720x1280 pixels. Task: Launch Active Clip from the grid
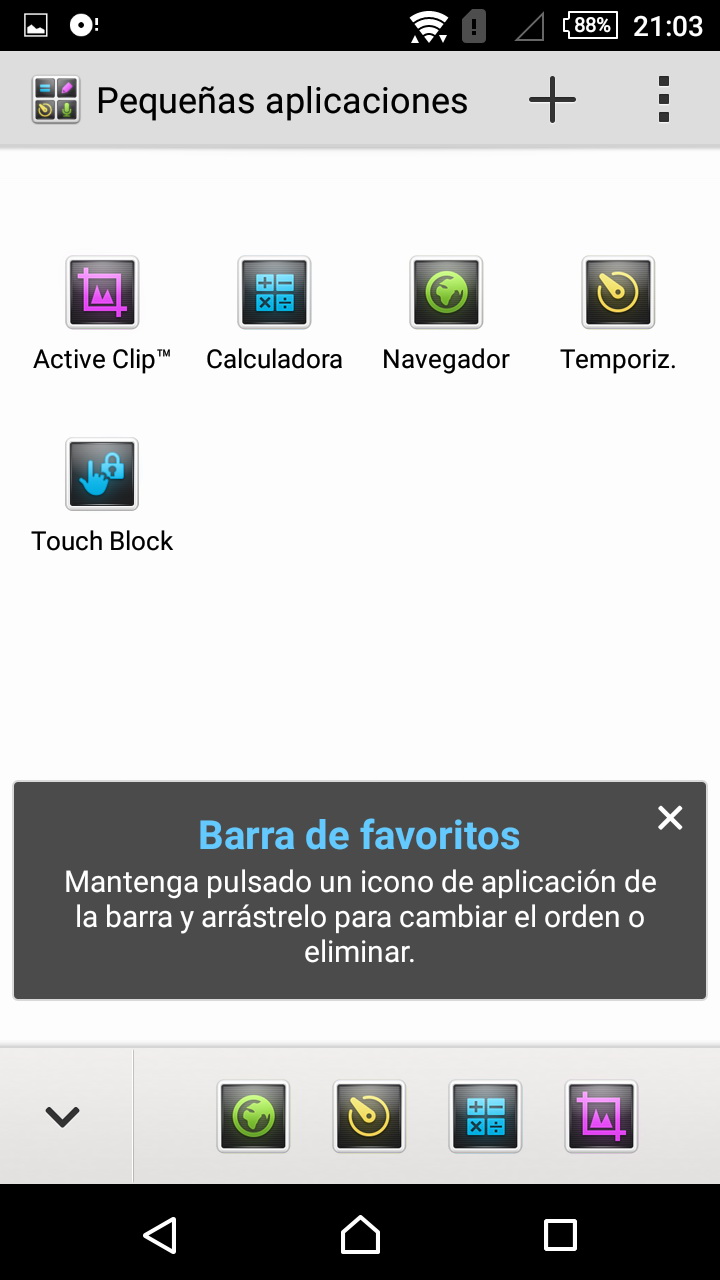(102, 292)
